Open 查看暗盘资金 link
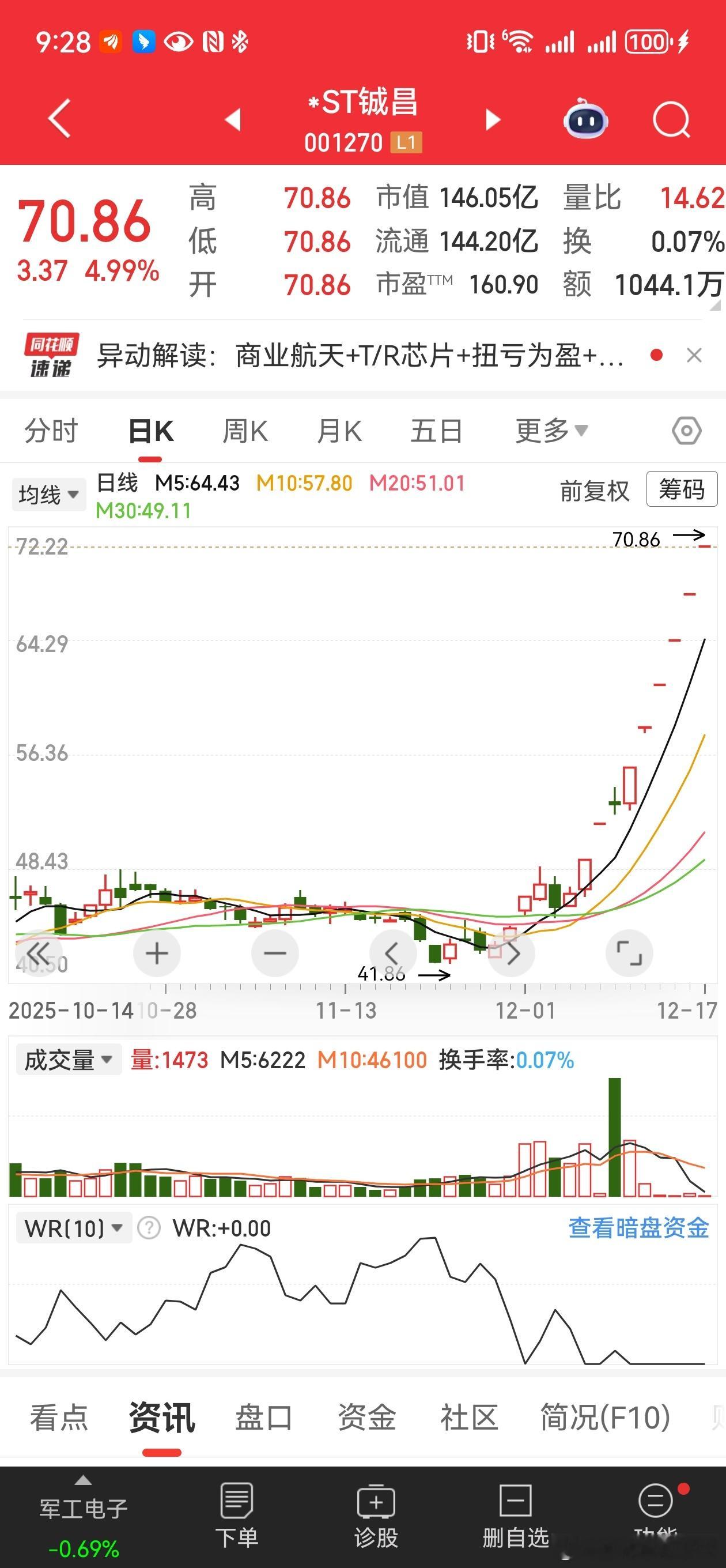Image resolution: width=726 pixels, height=1568 pixels. tap(639, 1228)
